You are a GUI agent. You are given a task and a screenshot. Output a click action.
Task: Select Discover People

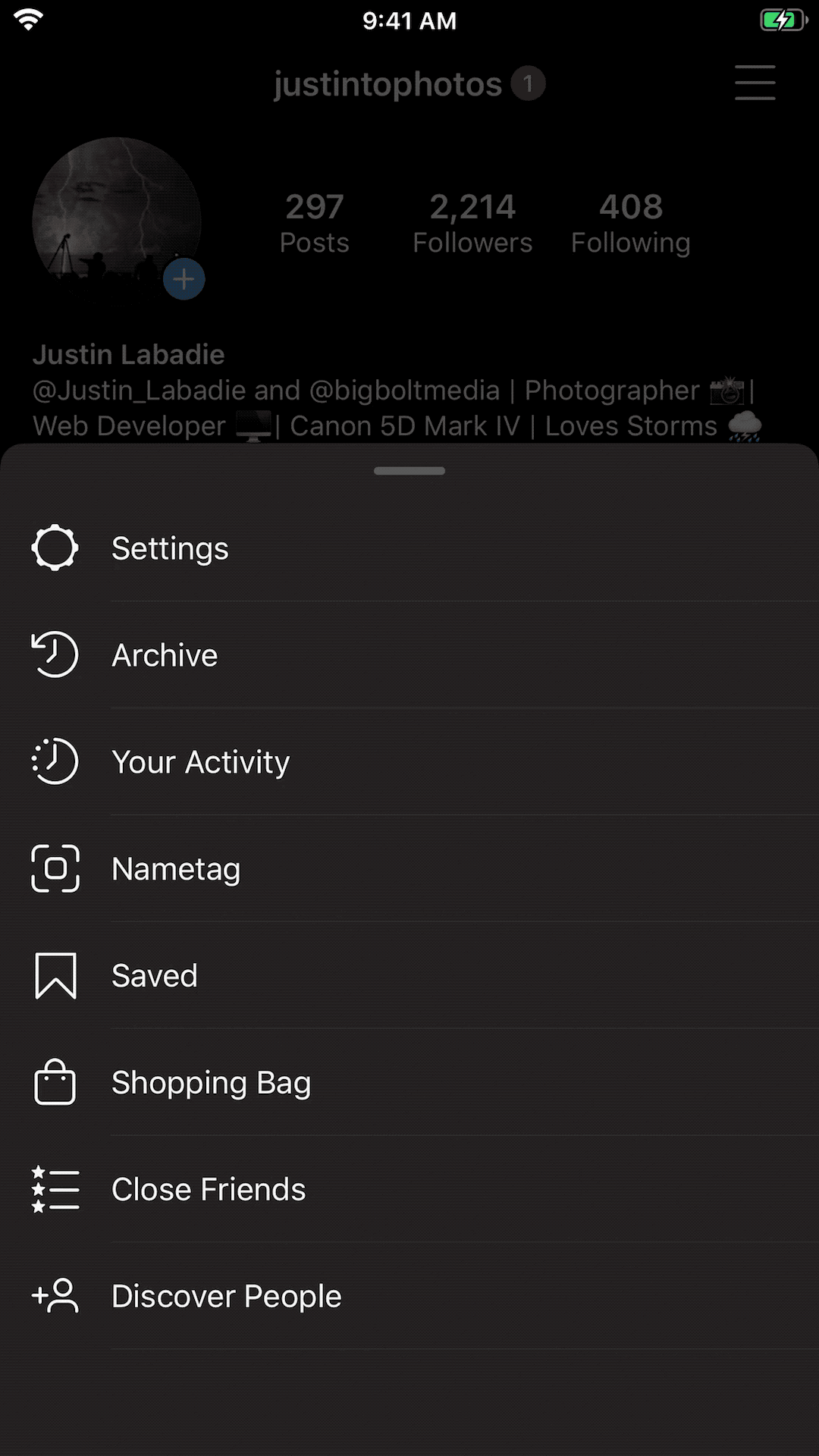(409, 1297)
